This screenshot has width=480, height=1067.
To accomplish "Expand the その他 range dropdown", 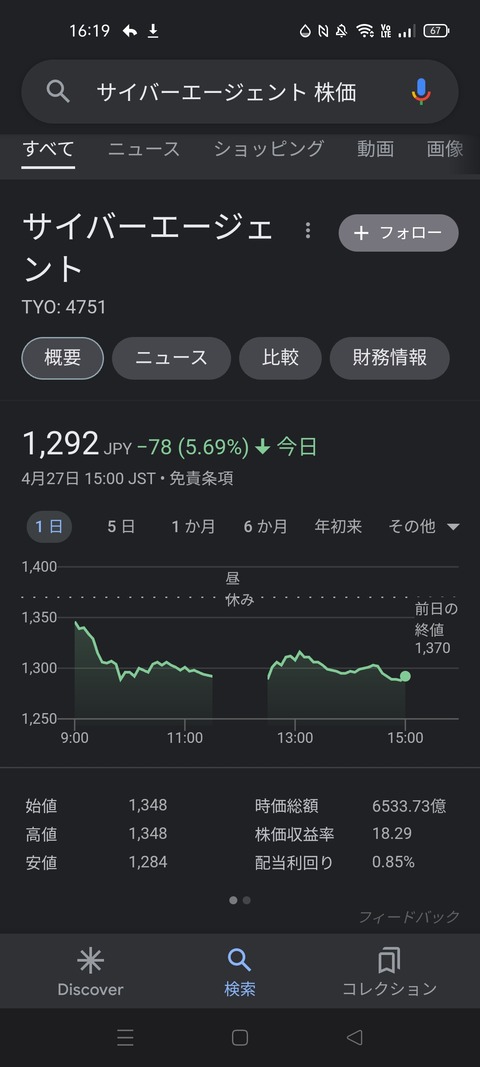I will (424, 527).
